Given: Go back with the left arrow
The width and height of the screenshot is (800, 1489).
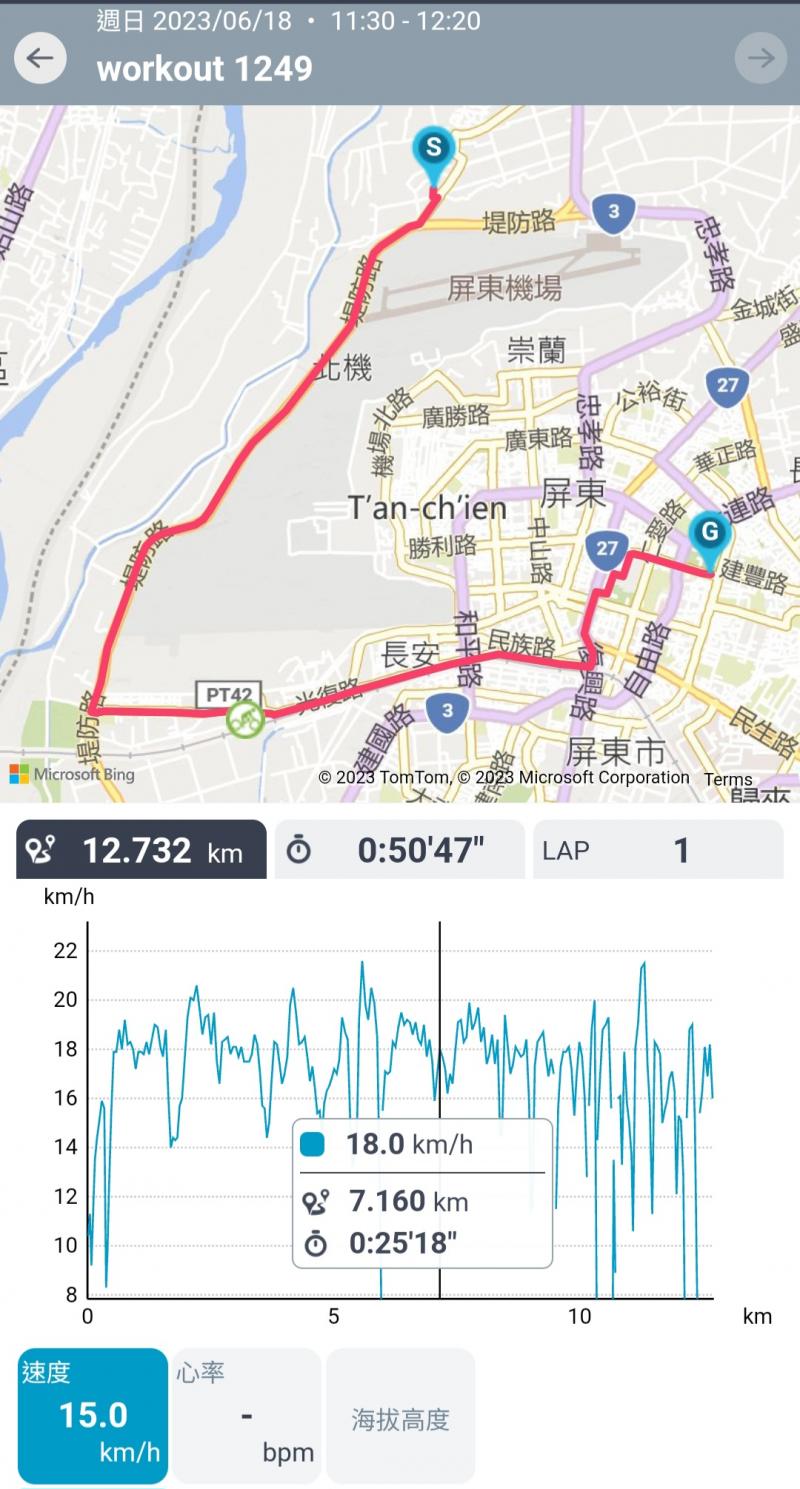Looking at the screenshot, I should 40,58.
